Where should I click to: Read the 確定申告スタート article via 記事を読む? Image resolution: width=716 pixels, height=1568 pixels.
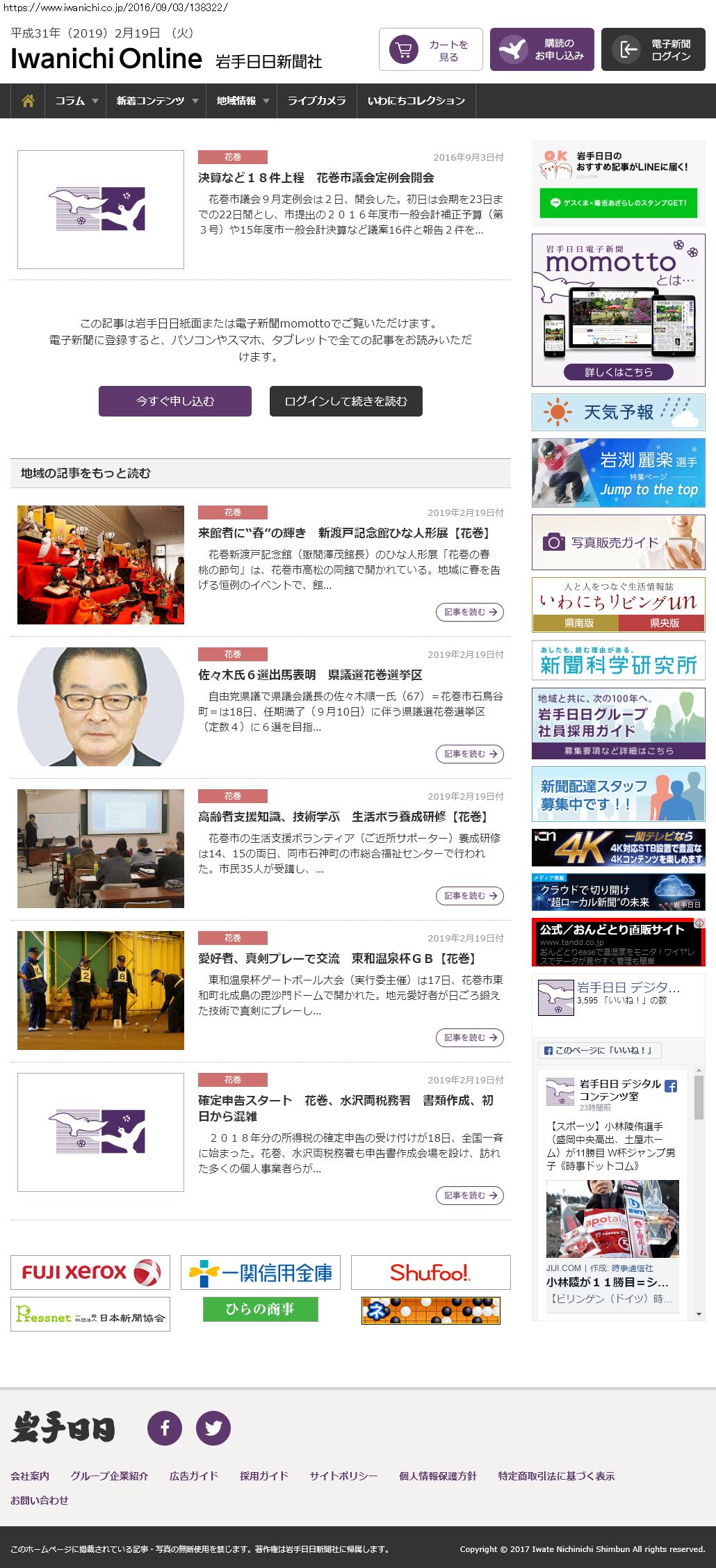coord(470,1195)
